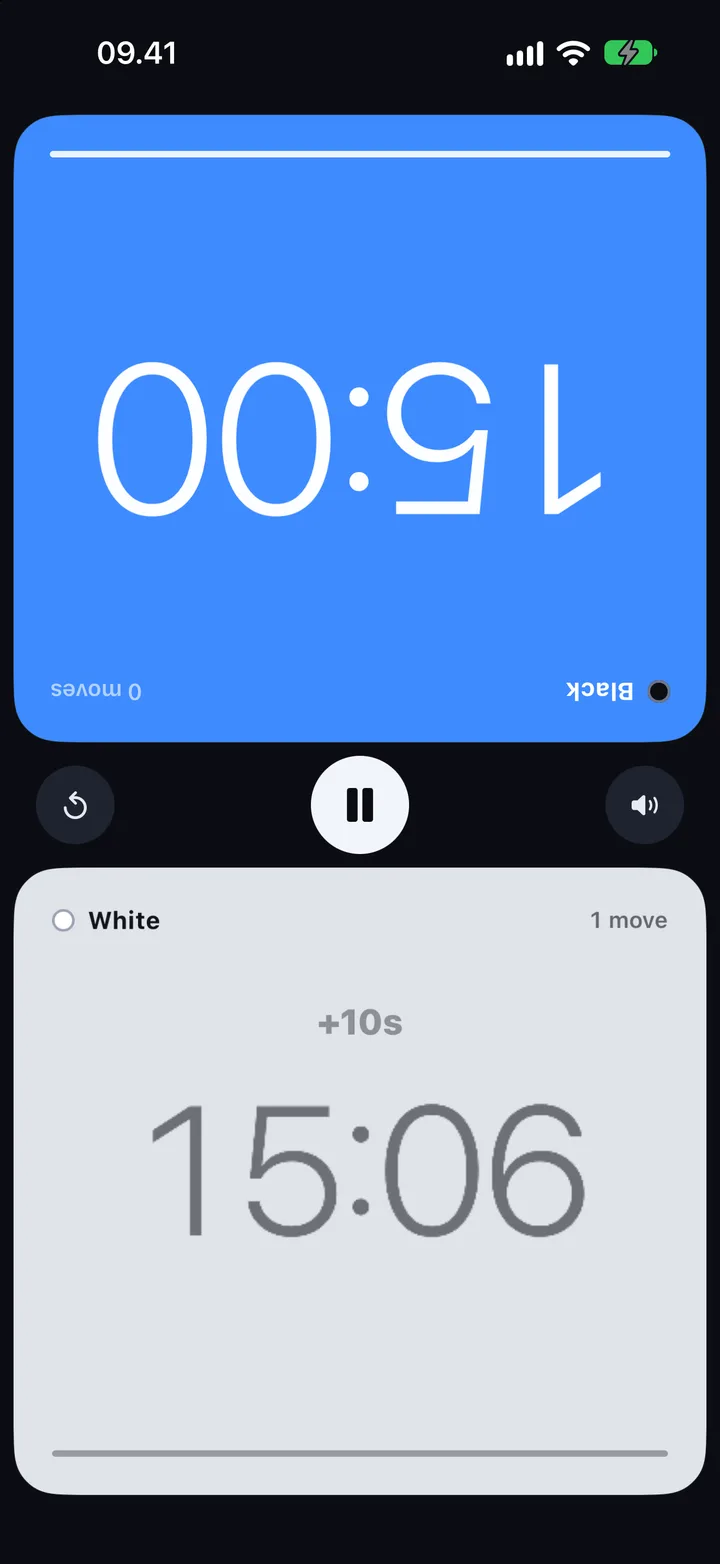Pause the chess clock

click(x=360, y=805)
